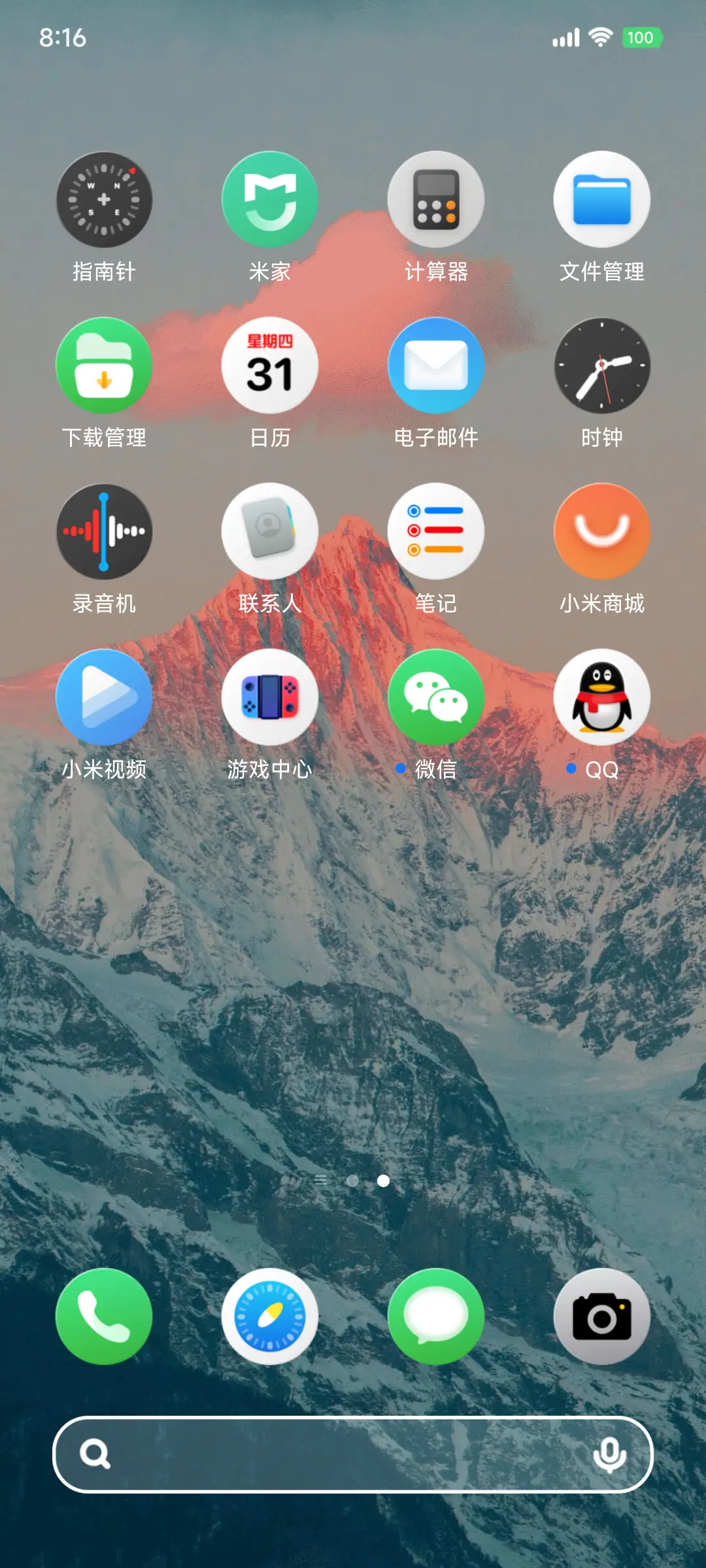706x1568 pixels.
Task: Launch the 游戏中心 game center
Action: click(x=271, y=696)
